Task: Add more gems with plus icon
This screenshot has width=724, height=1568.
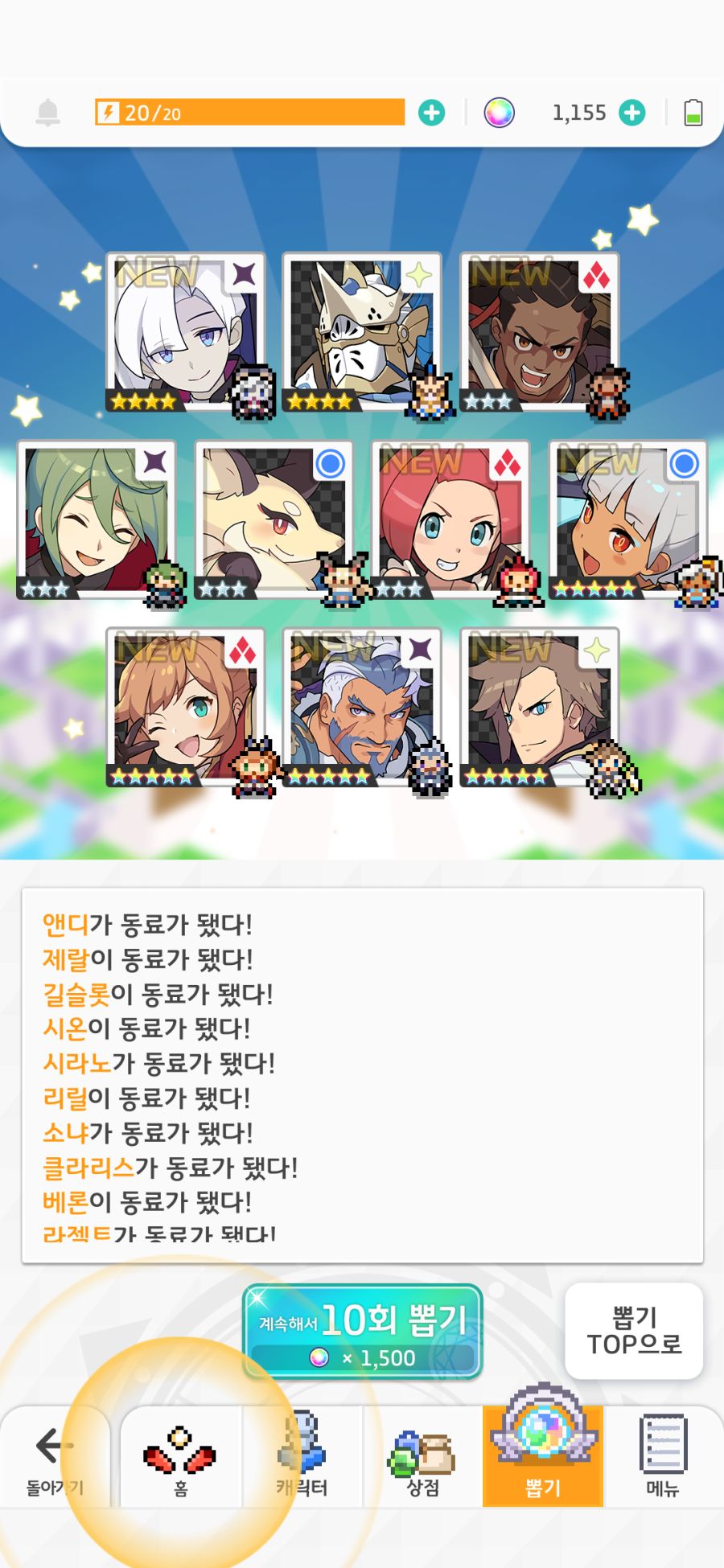Action: (x=632, y=113)
